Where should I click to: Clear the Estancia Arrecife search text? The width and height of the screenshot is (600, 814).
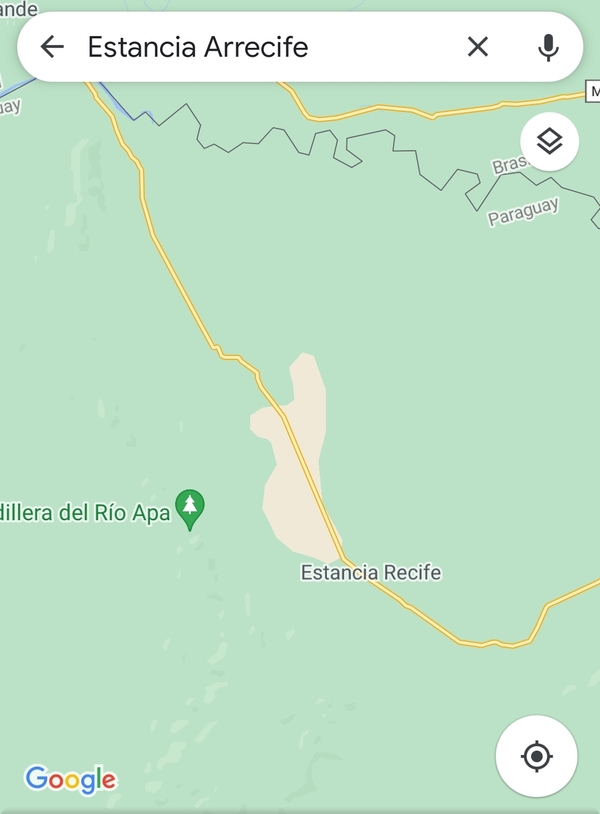(478, 47)
